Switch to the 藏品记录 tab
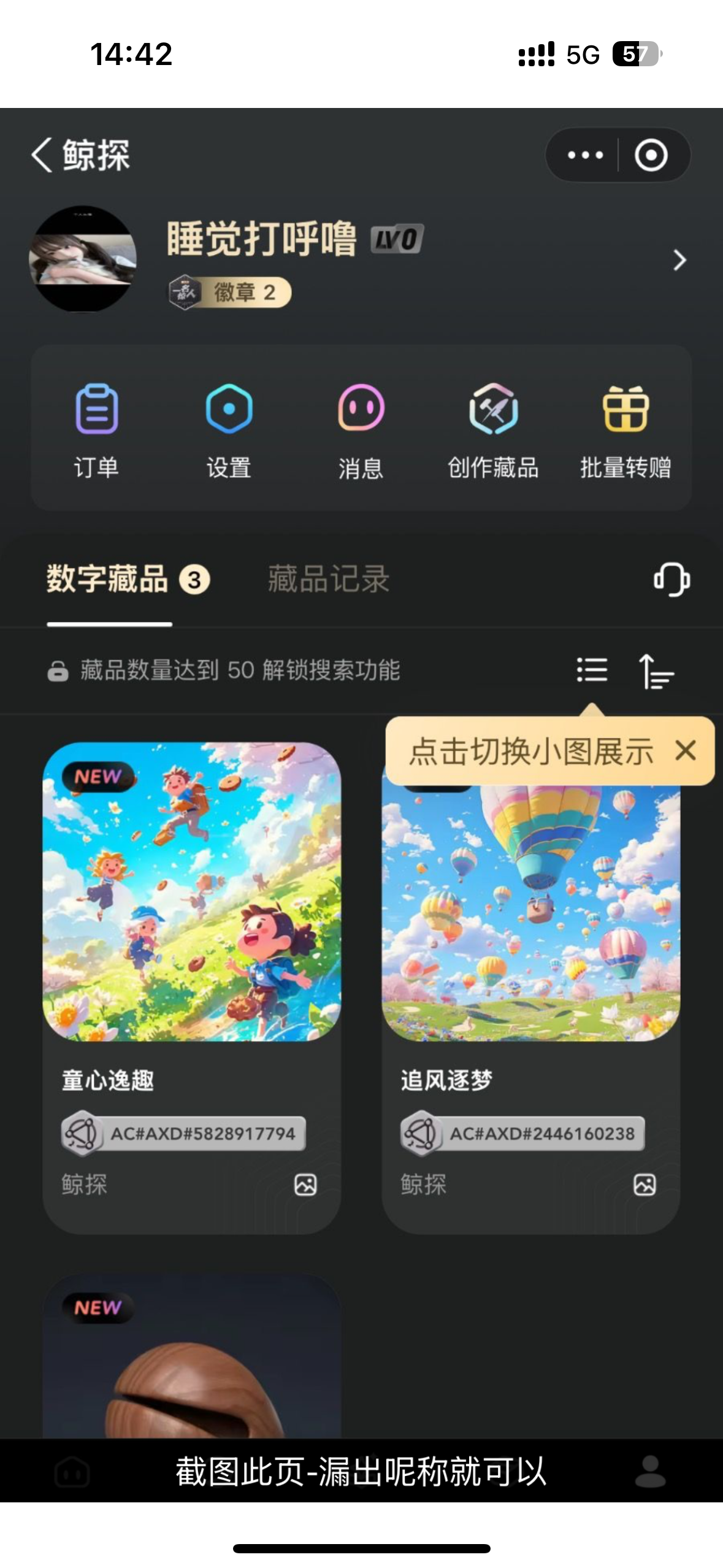The height and width of the screenshot is (1568, 723). coord(329,579)
